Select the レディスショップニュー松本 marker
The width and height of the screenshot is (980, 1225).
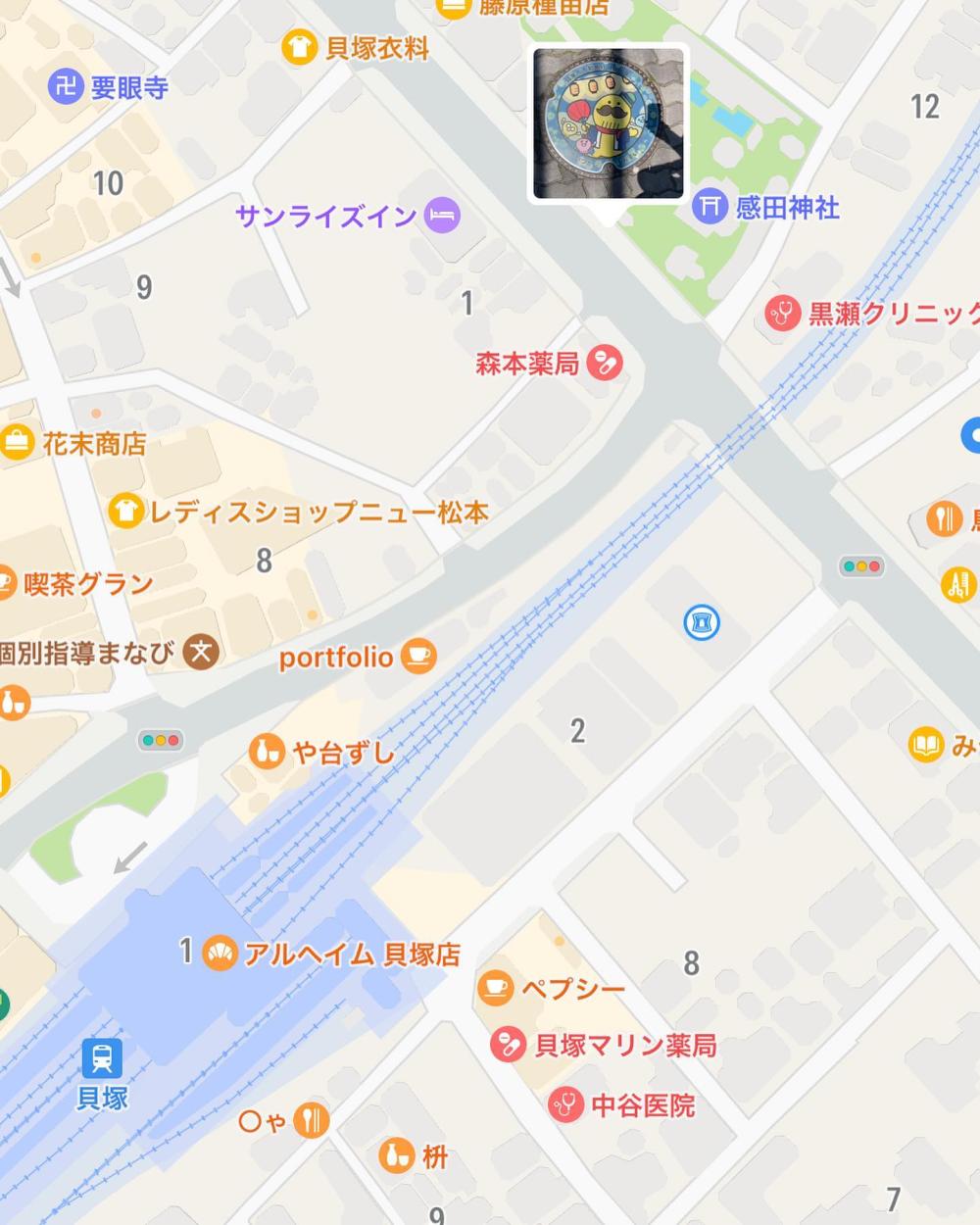coord(125,511)
